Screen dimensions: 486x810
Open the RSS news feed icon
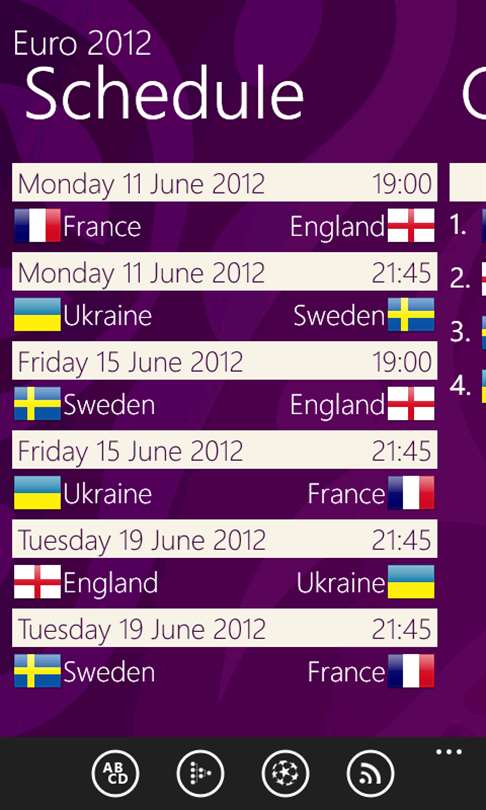[x=371, y=773]
